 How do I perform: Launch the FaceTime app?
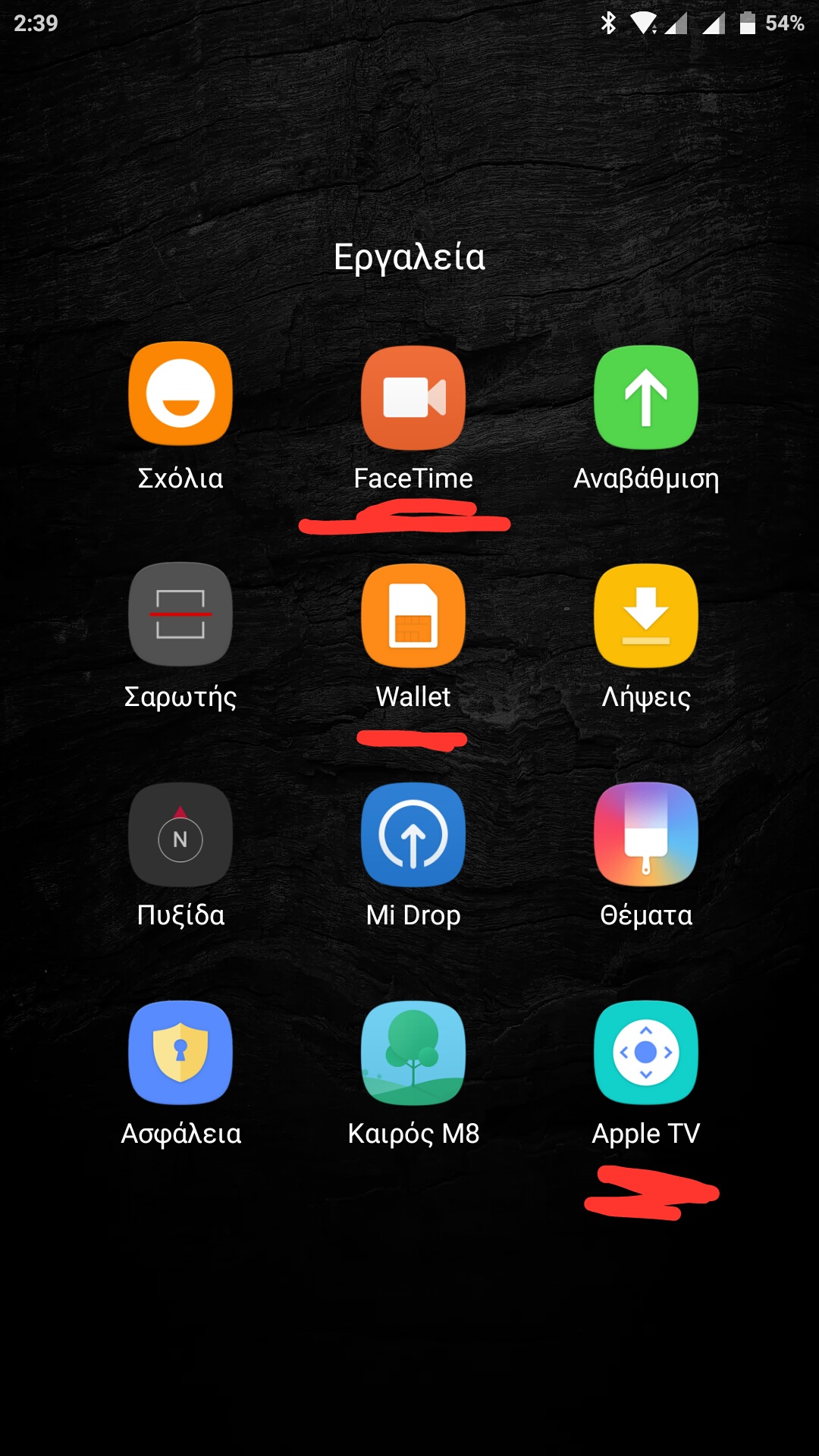(413, 397)
